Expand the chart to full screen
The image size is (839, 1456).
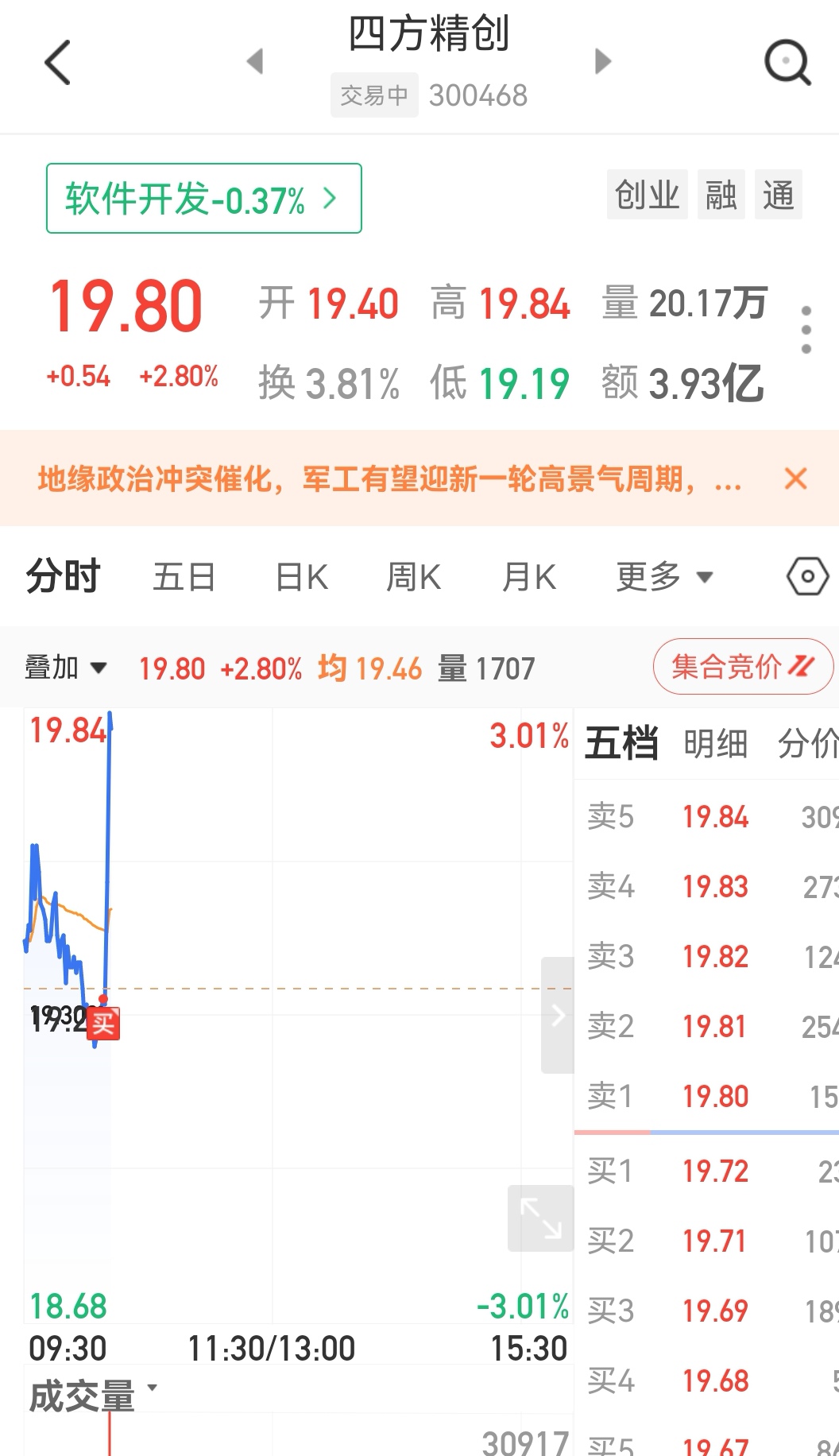click(540, 1218)
